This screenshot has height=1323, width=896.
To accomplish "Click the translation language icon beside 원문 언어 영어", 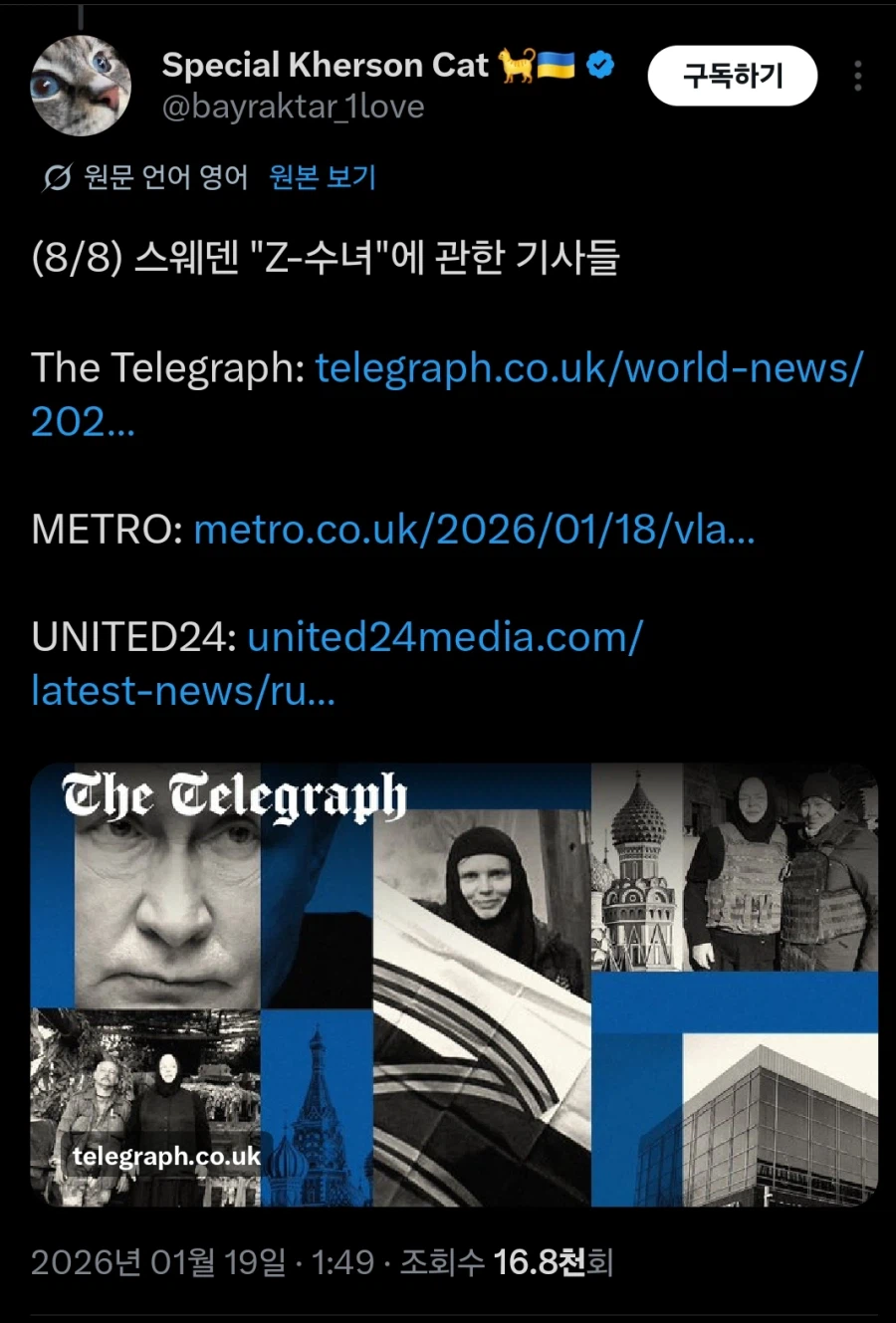I will coord(57,175).
